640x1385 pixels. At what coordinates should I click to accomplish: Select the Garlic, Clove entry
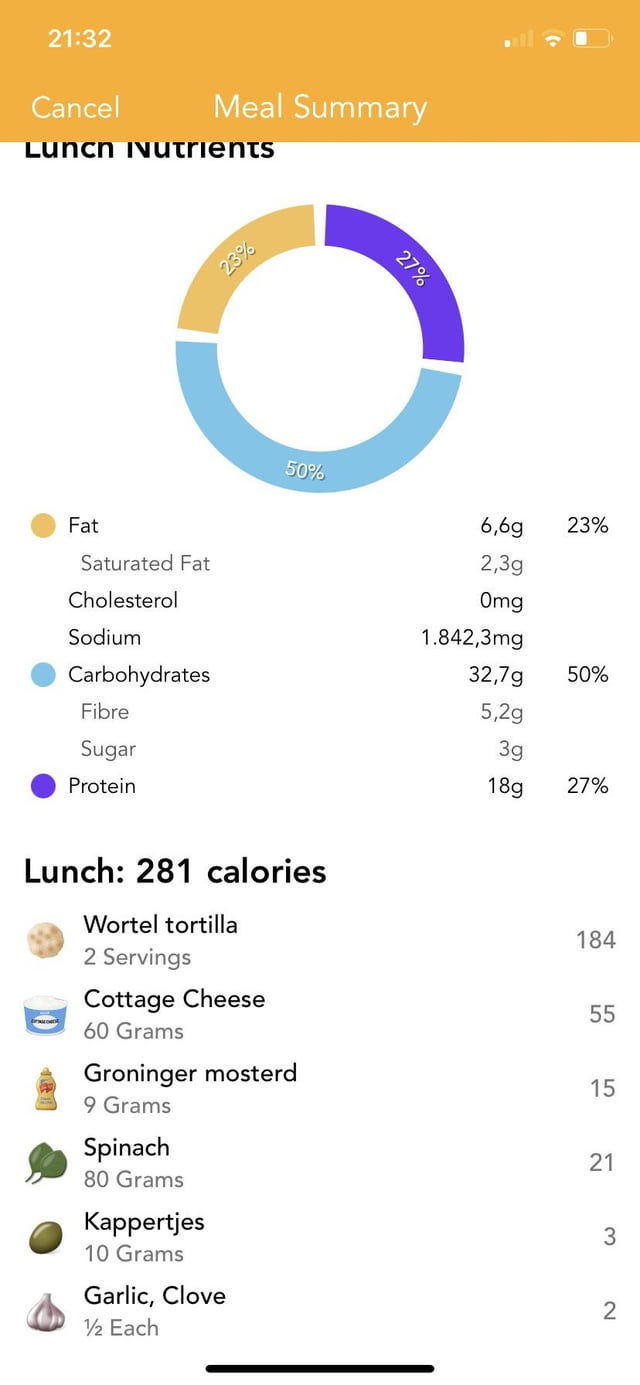320,1310
